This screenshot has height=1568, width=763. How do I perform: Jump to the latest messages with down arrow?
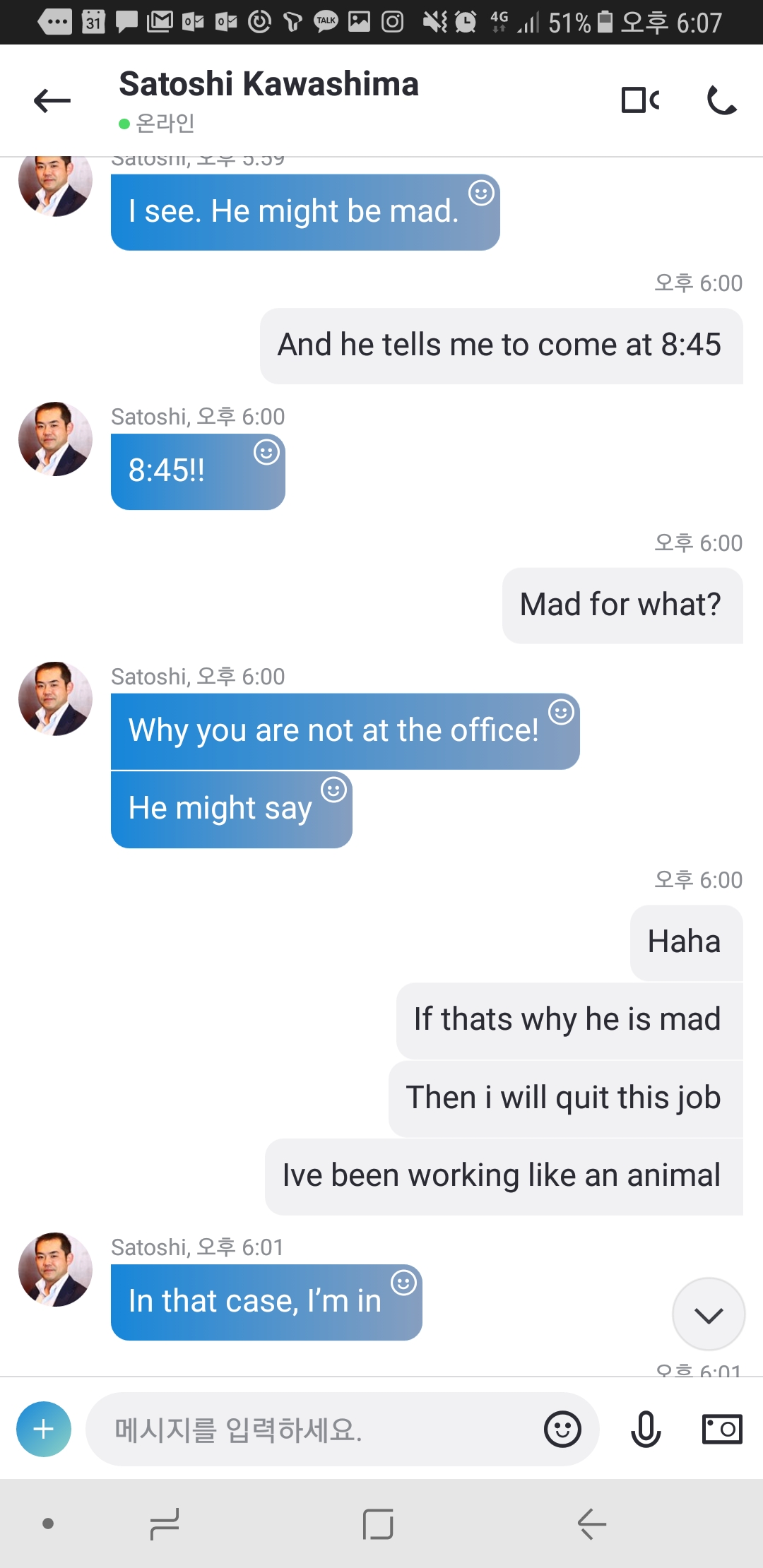pyautogui.click(x=709, y=1314)
